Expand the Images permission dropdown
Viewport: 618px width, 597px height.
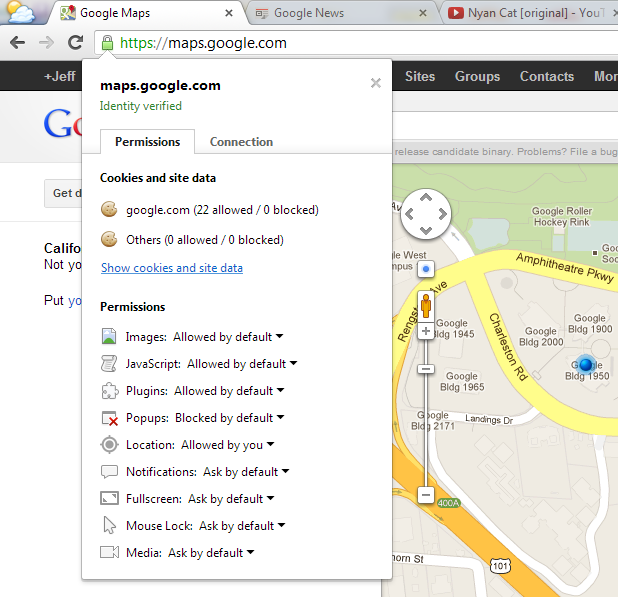click(227, 337)
